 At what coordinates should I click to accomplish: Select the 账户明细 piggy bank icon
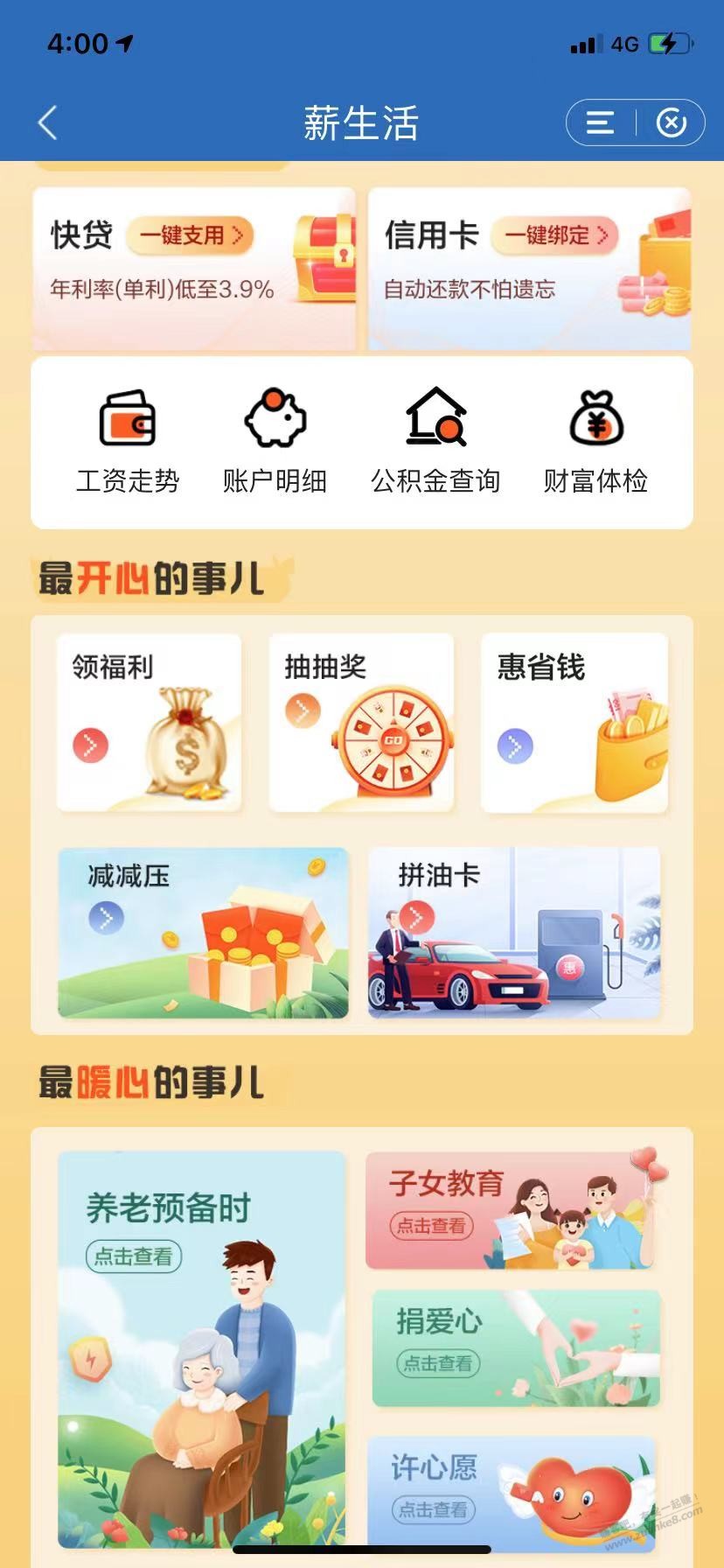coord(275,420)
